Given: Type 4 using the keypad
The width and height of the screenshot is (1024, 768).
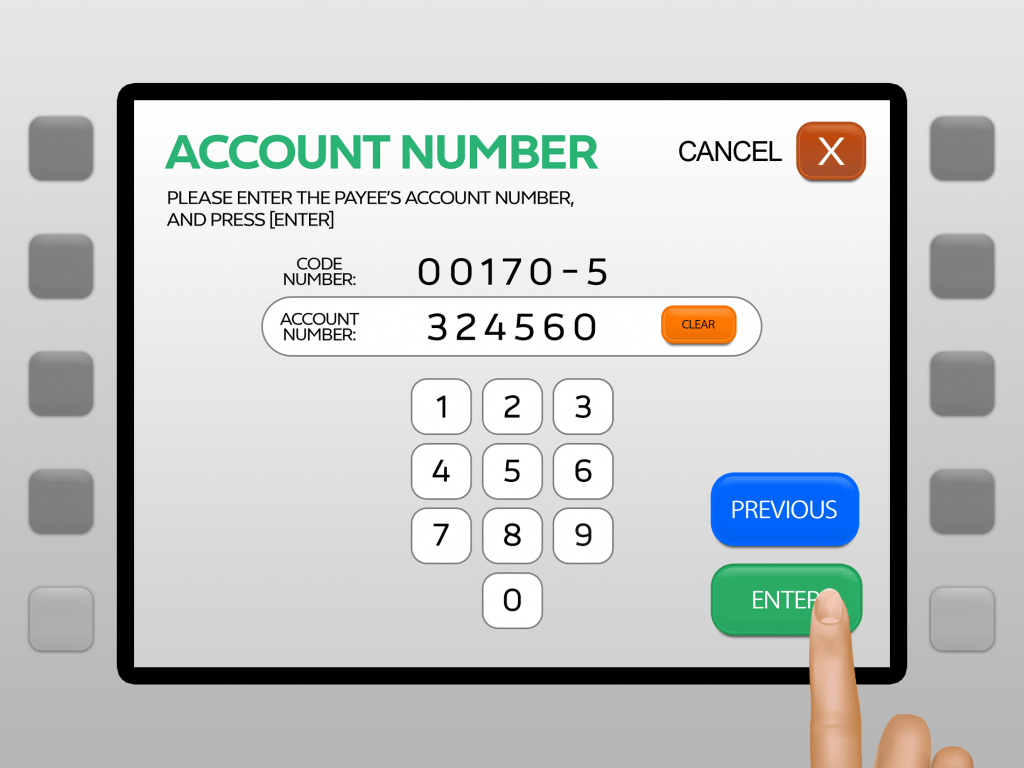Looking at the screenshot, I should point(441,471).
